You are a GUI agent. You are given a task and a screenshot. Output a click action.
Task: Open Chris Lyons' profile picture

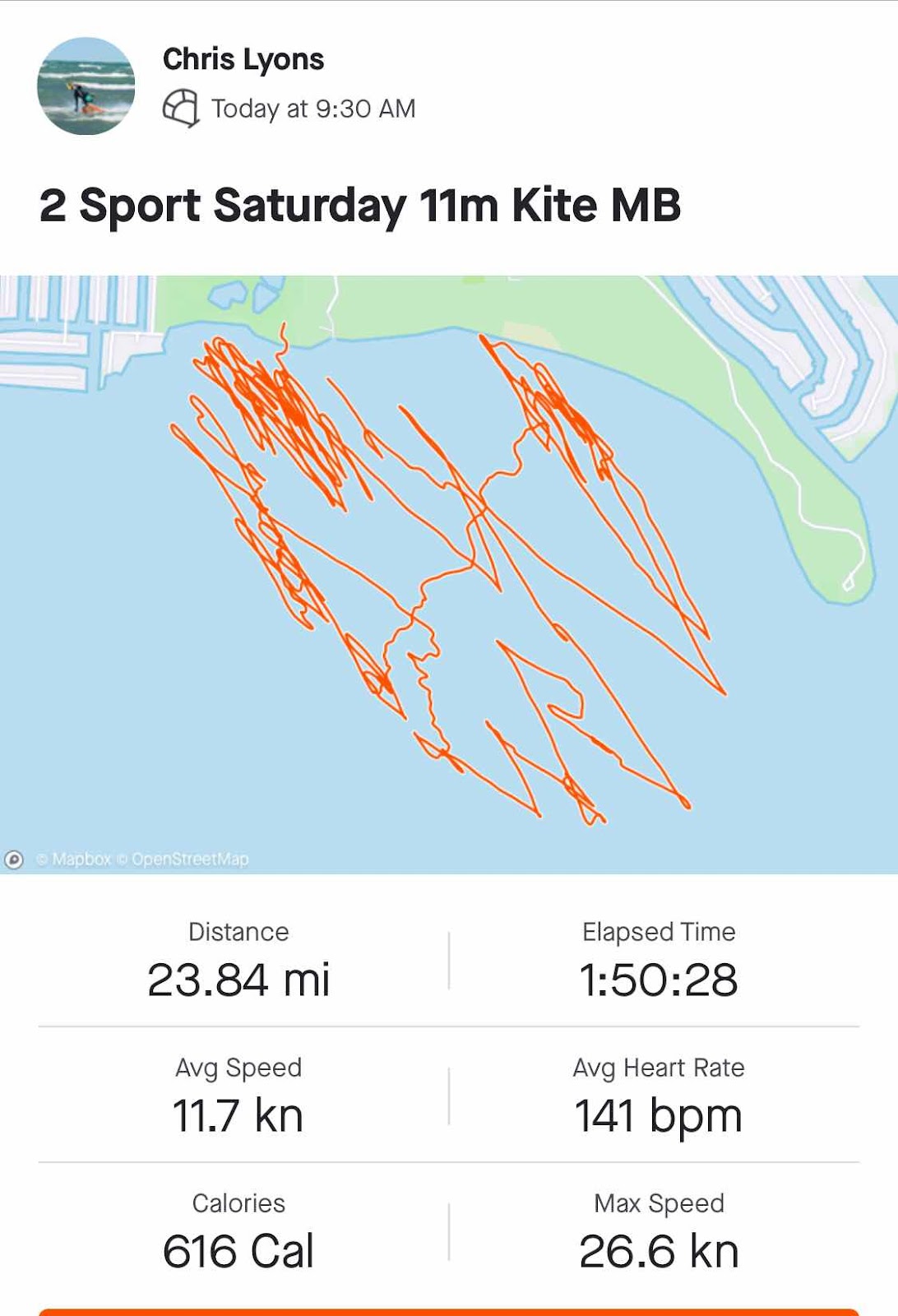point(86,86)
